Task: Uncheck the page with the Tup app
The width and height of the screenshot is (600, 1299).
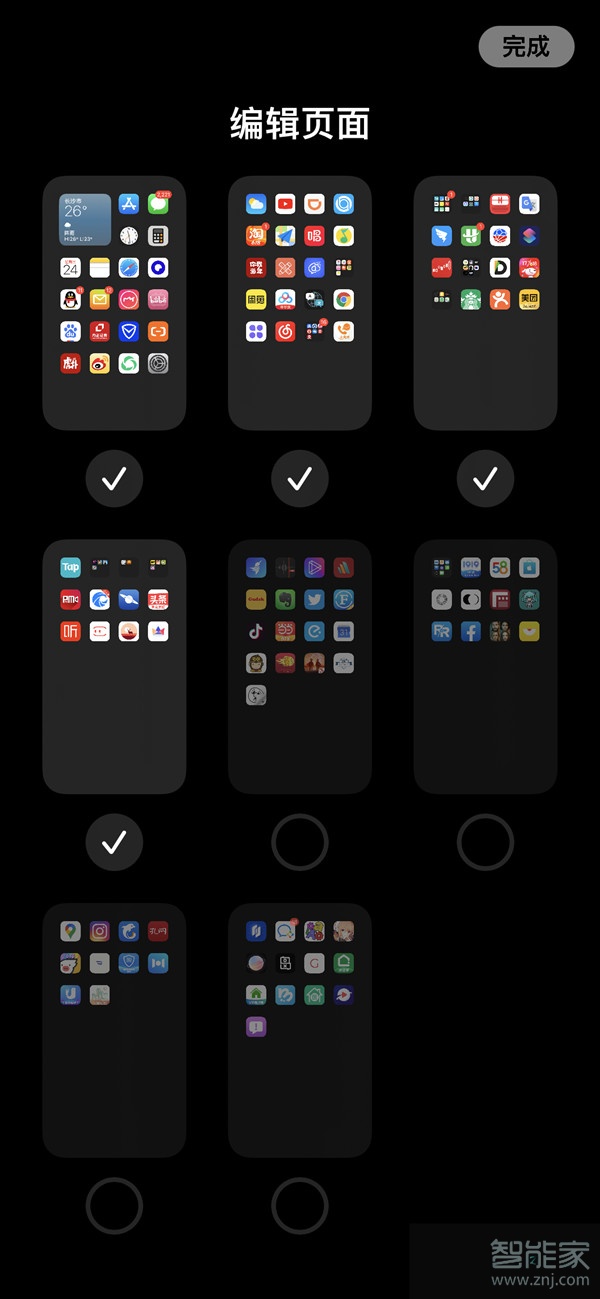Action: 114,843
